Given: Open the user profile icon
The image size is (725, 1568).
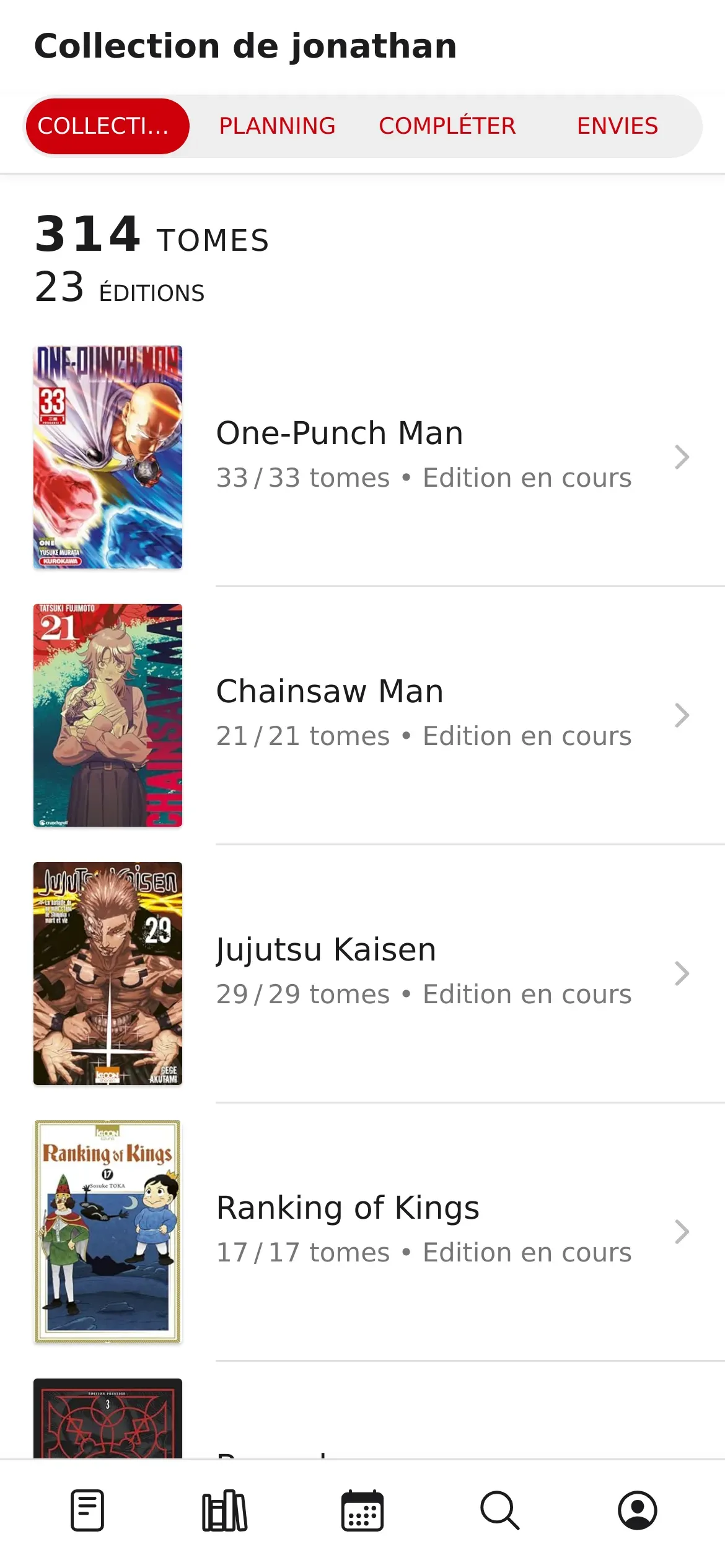Looking at the screenshot, I should (638, 1510).
